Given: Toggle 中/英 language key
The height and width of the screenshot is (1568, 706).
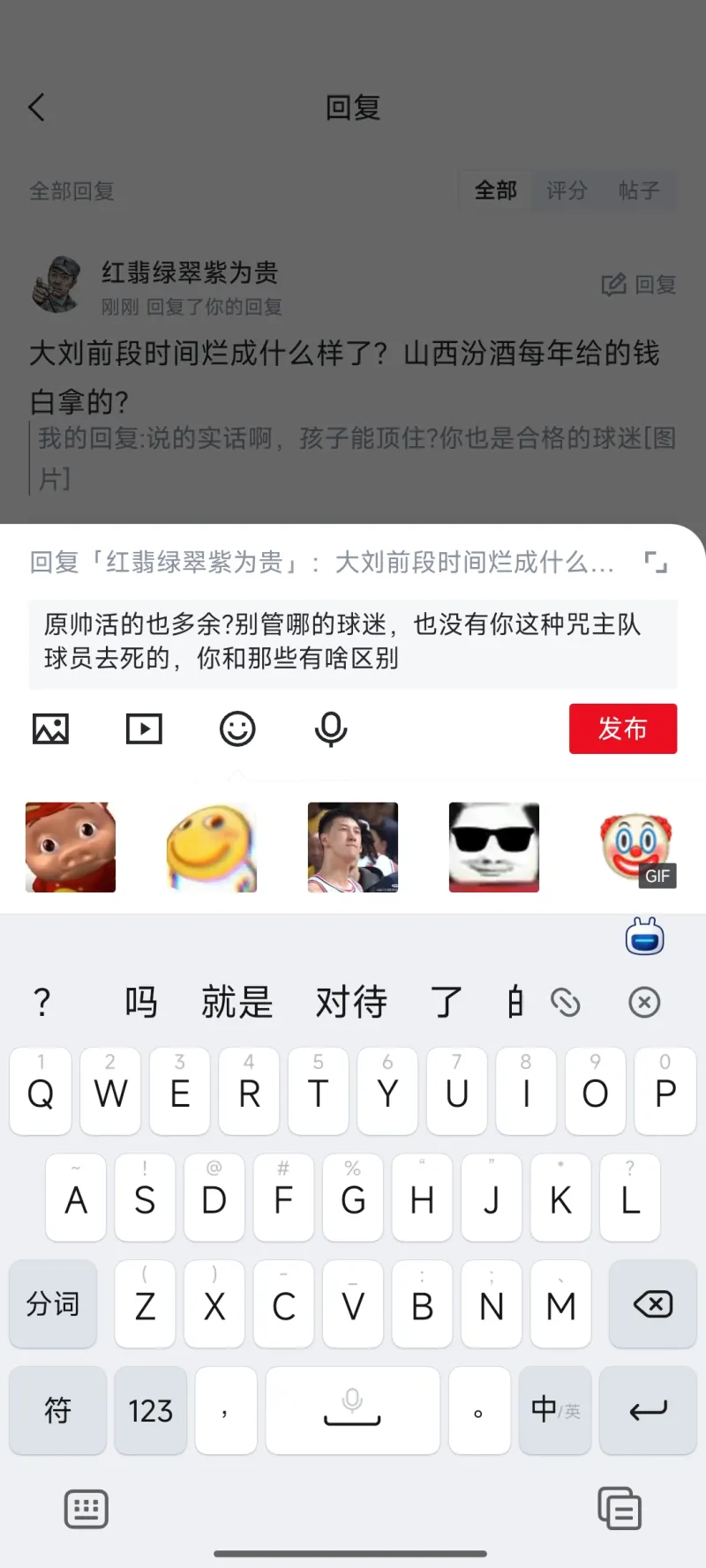Looking at the screenshot, I should tap(555, 1410).
